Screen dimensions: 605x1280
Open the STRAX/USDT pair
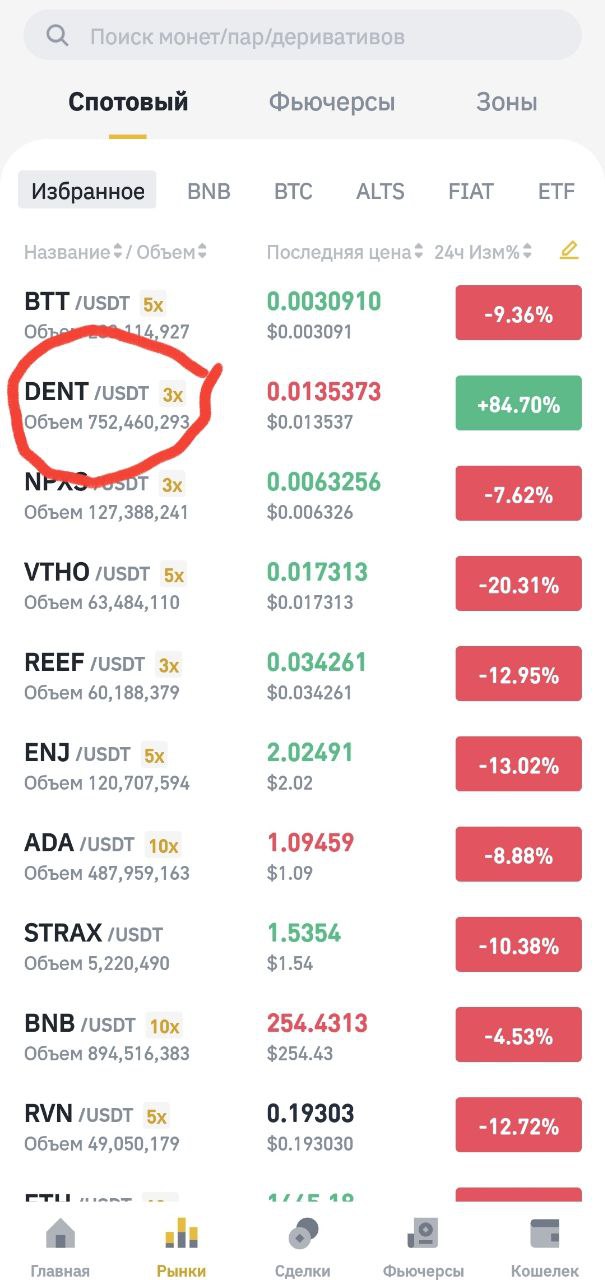[x=302, y=947]
